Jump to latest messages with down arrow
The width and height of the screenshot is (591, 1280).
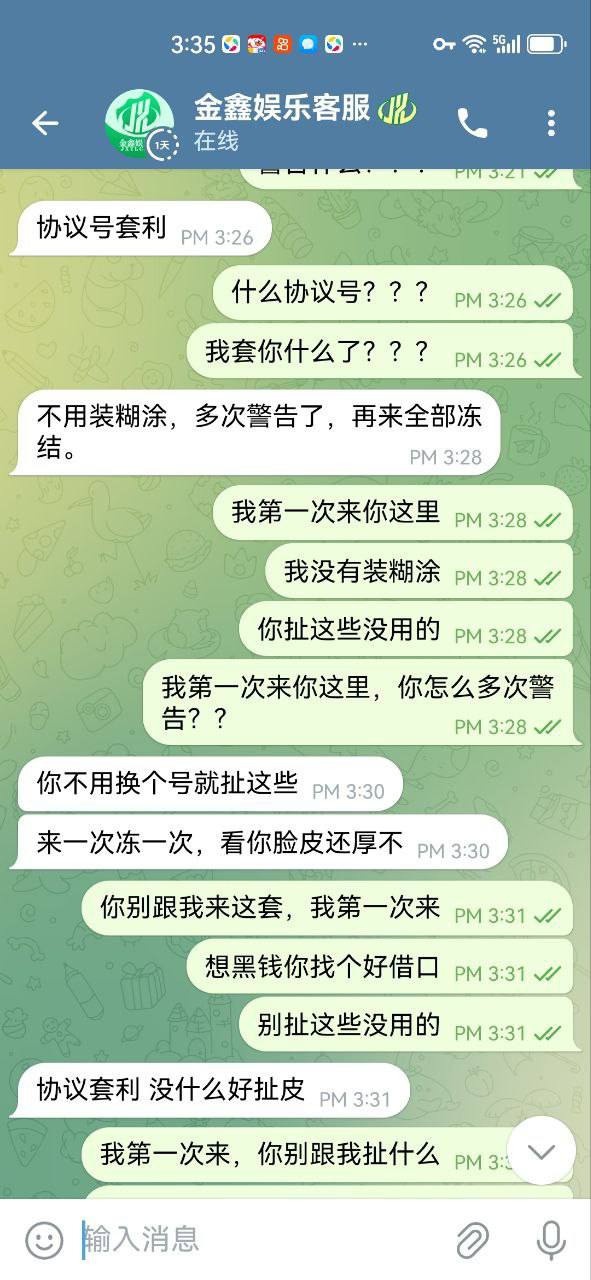541,1151
